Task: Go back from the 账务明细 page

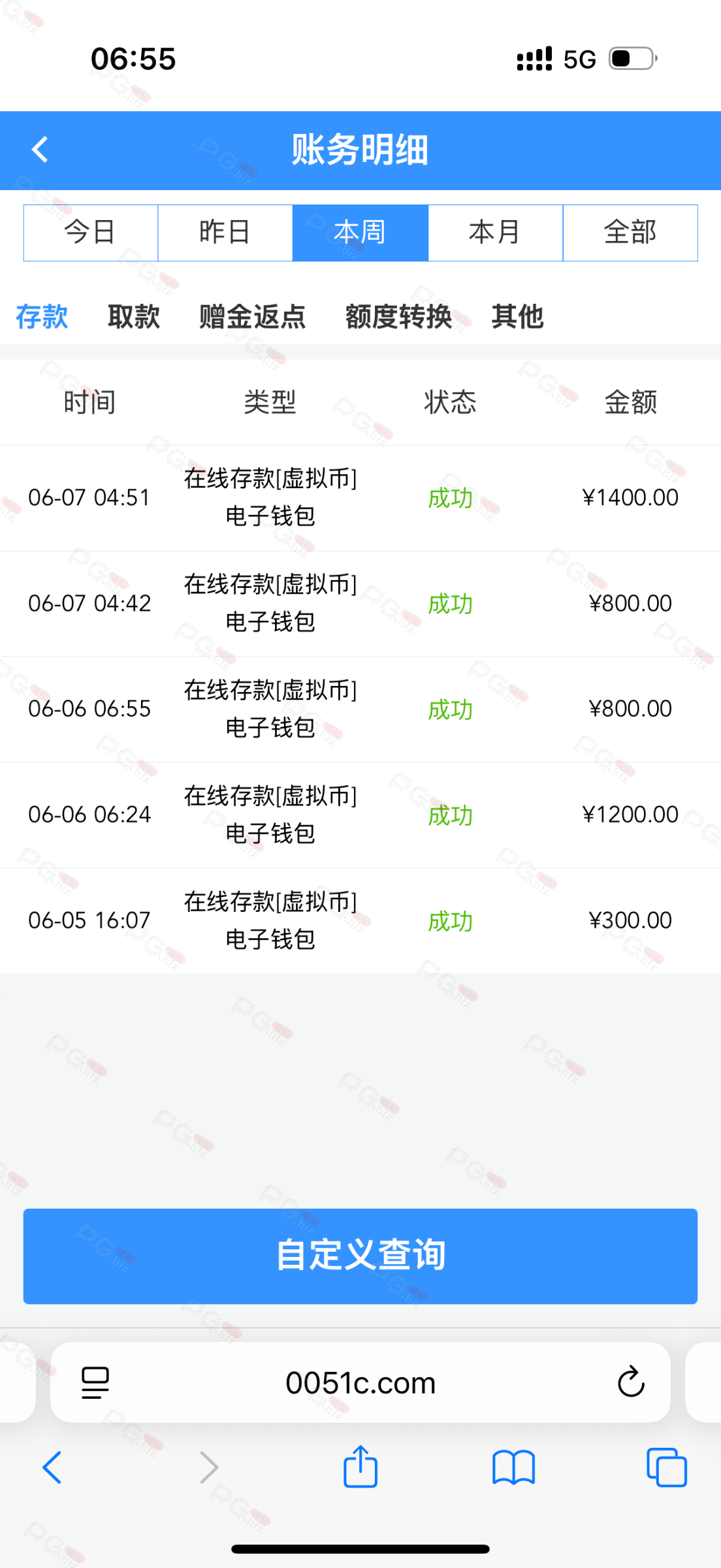Action: [40, 150]
